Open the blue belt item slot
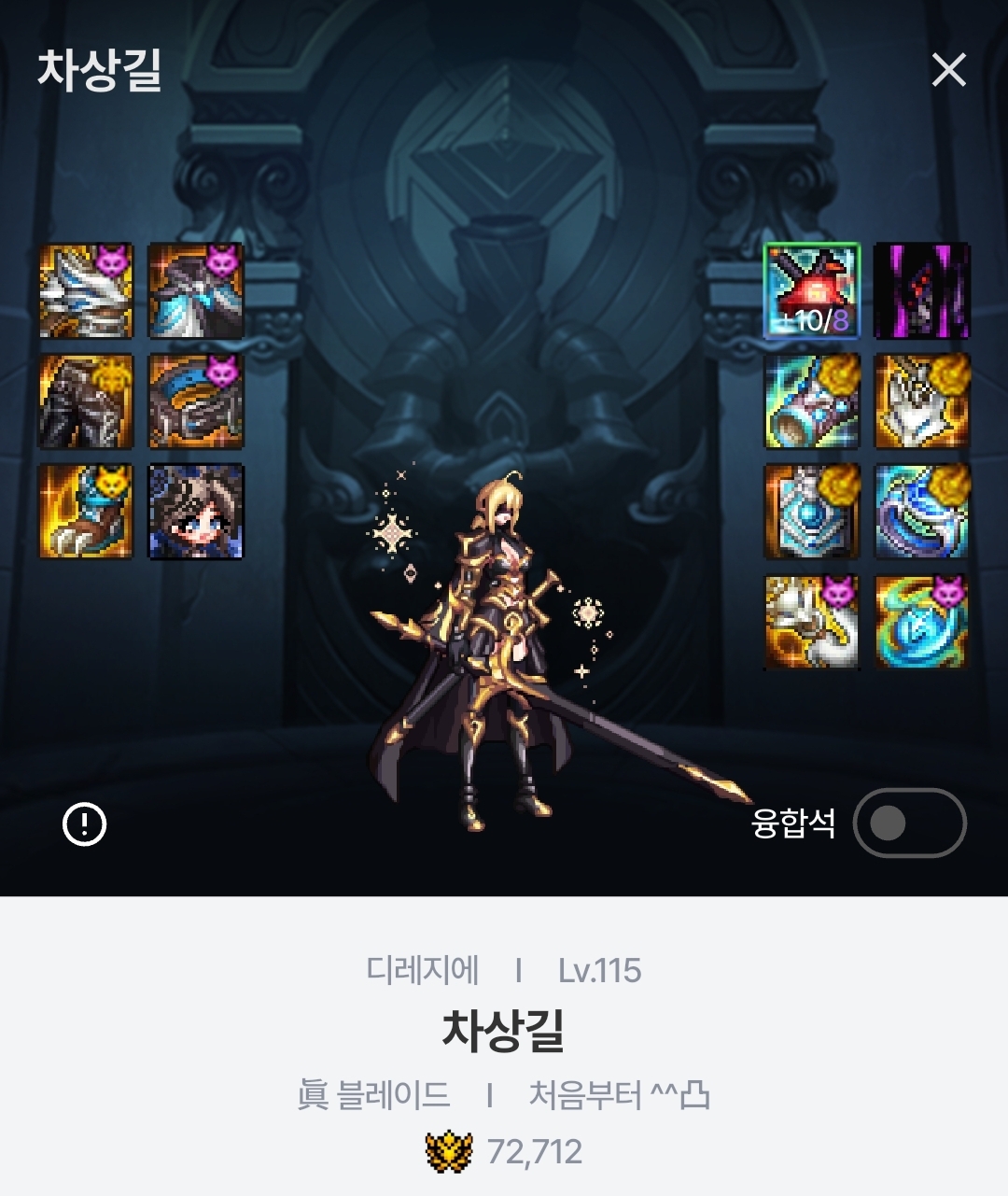1008x1196 pixels. click(x=196, y=401)
